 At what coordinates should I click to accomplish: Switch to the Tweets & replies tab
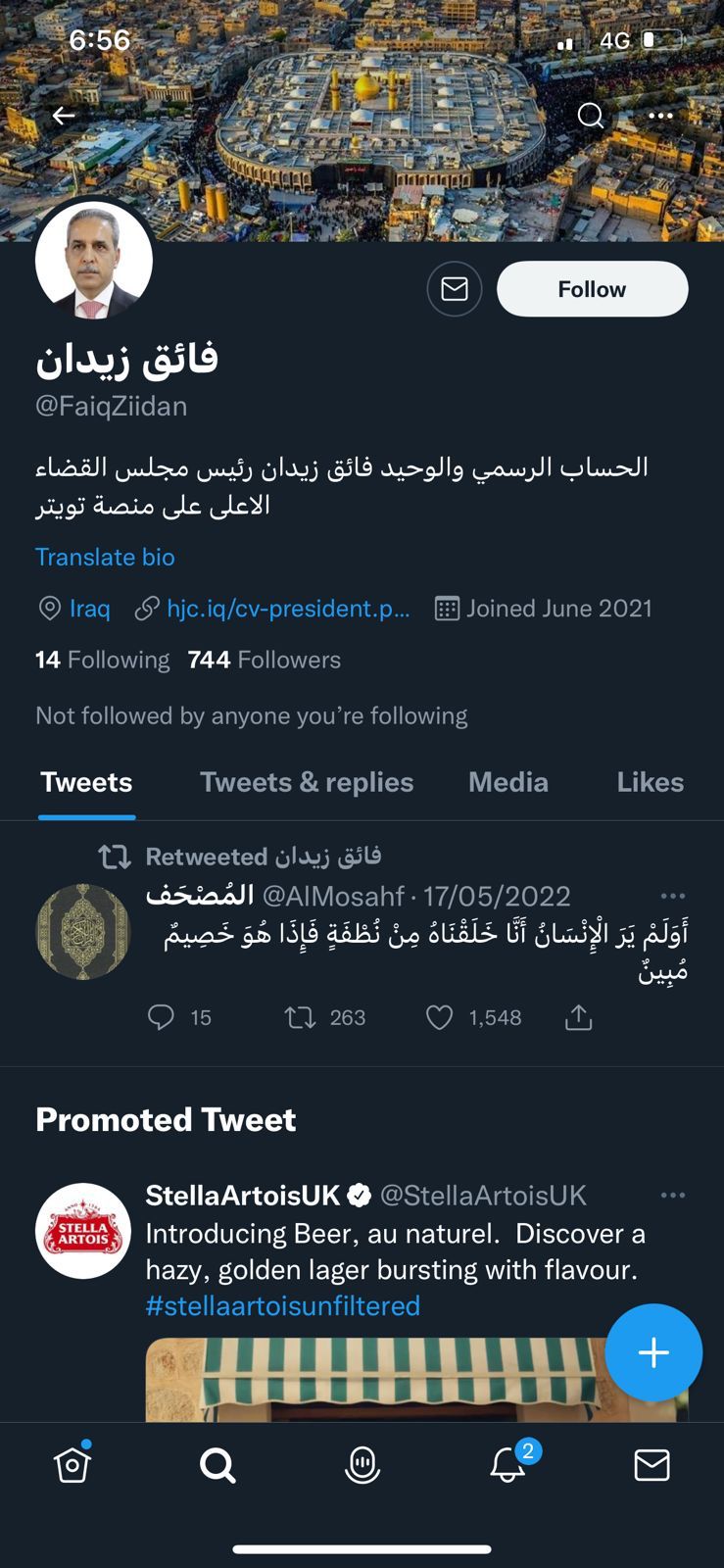[x=307, y=782]
